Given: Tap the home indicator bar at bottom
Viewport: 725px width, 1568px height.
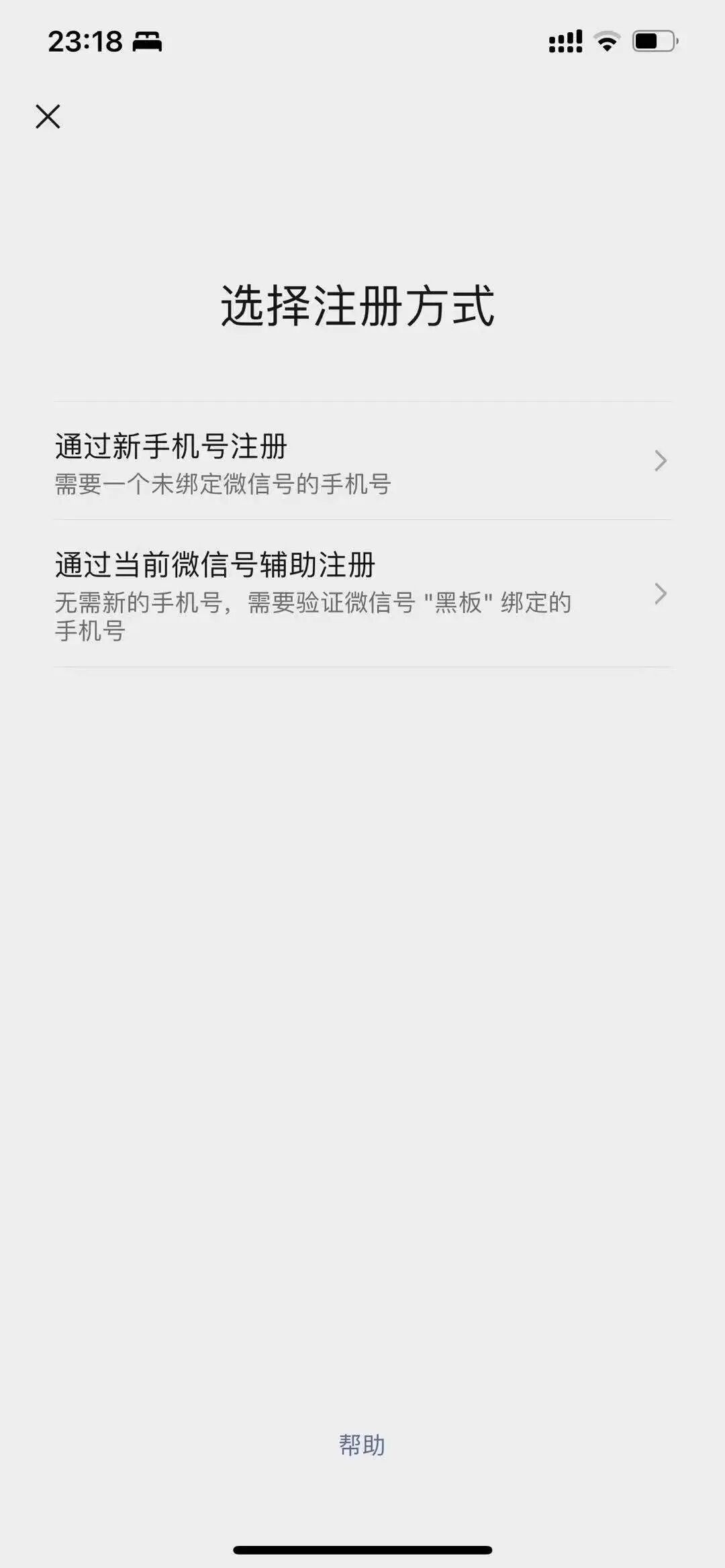Looking at the screenshot, I should (x=362, y=1550).
